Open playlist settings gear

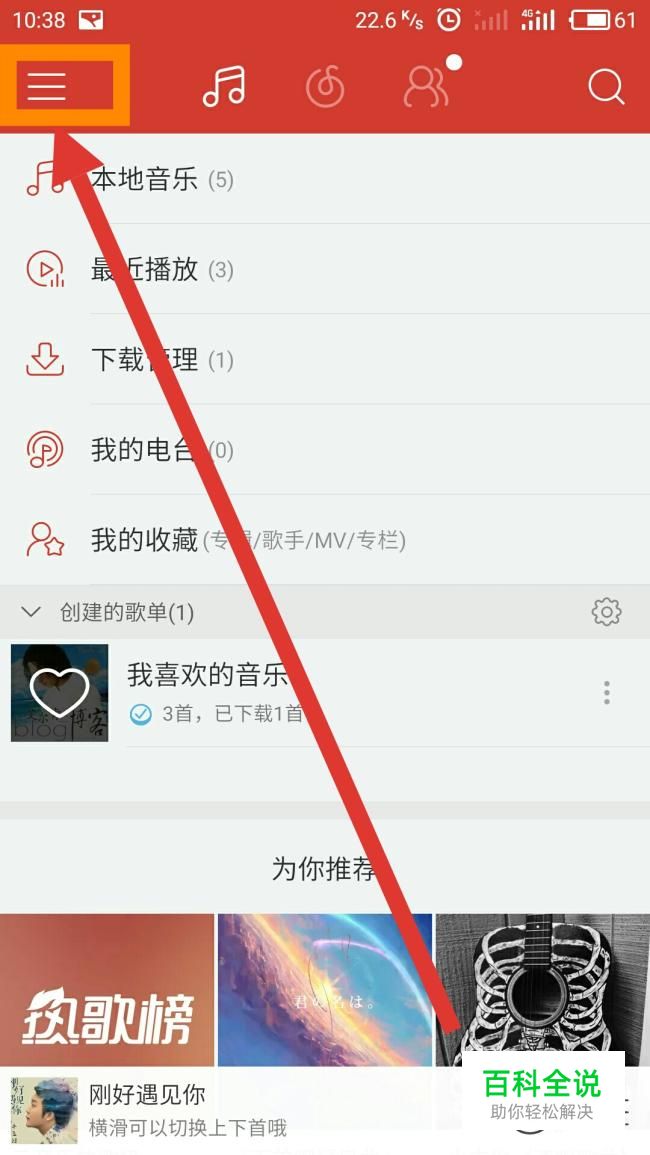pos(606,612)
